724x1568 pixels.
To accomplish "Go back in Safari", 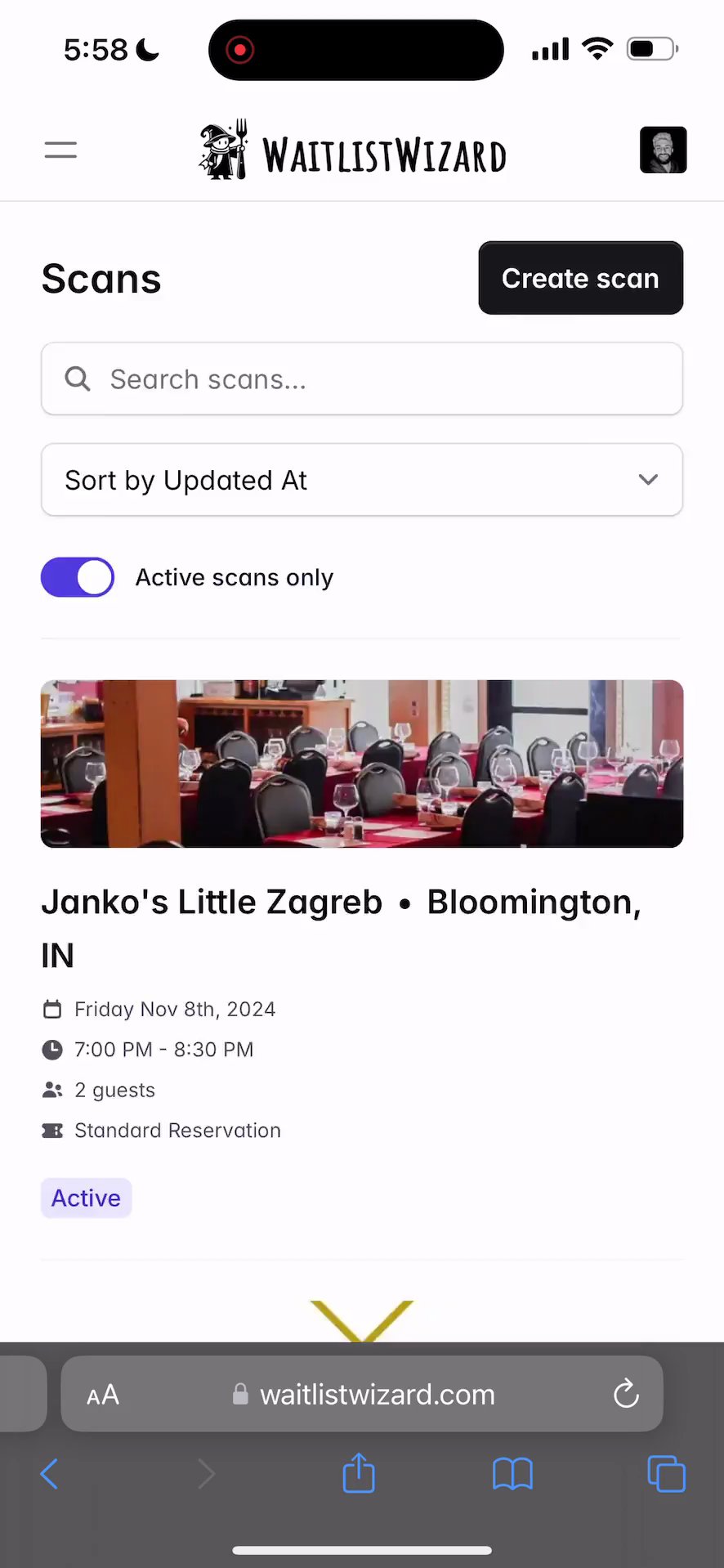I will click(x=49, y=1474).
